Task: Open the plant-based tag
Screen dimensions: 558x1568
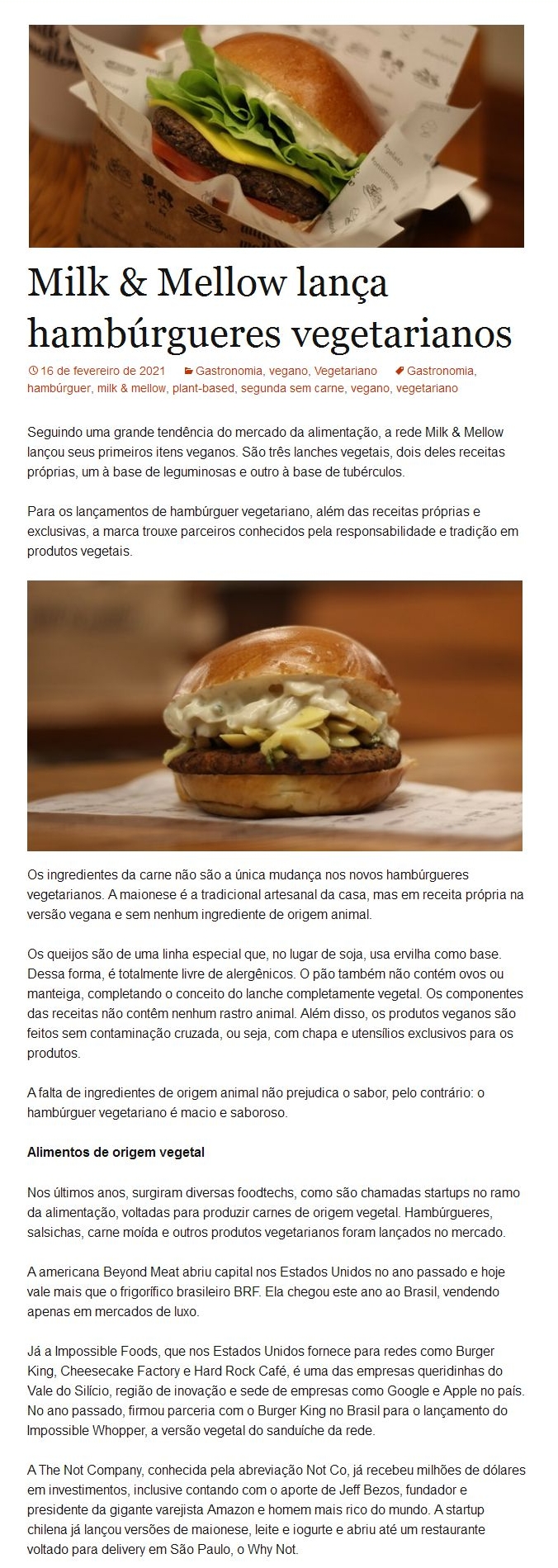Action: pos(203,388)
